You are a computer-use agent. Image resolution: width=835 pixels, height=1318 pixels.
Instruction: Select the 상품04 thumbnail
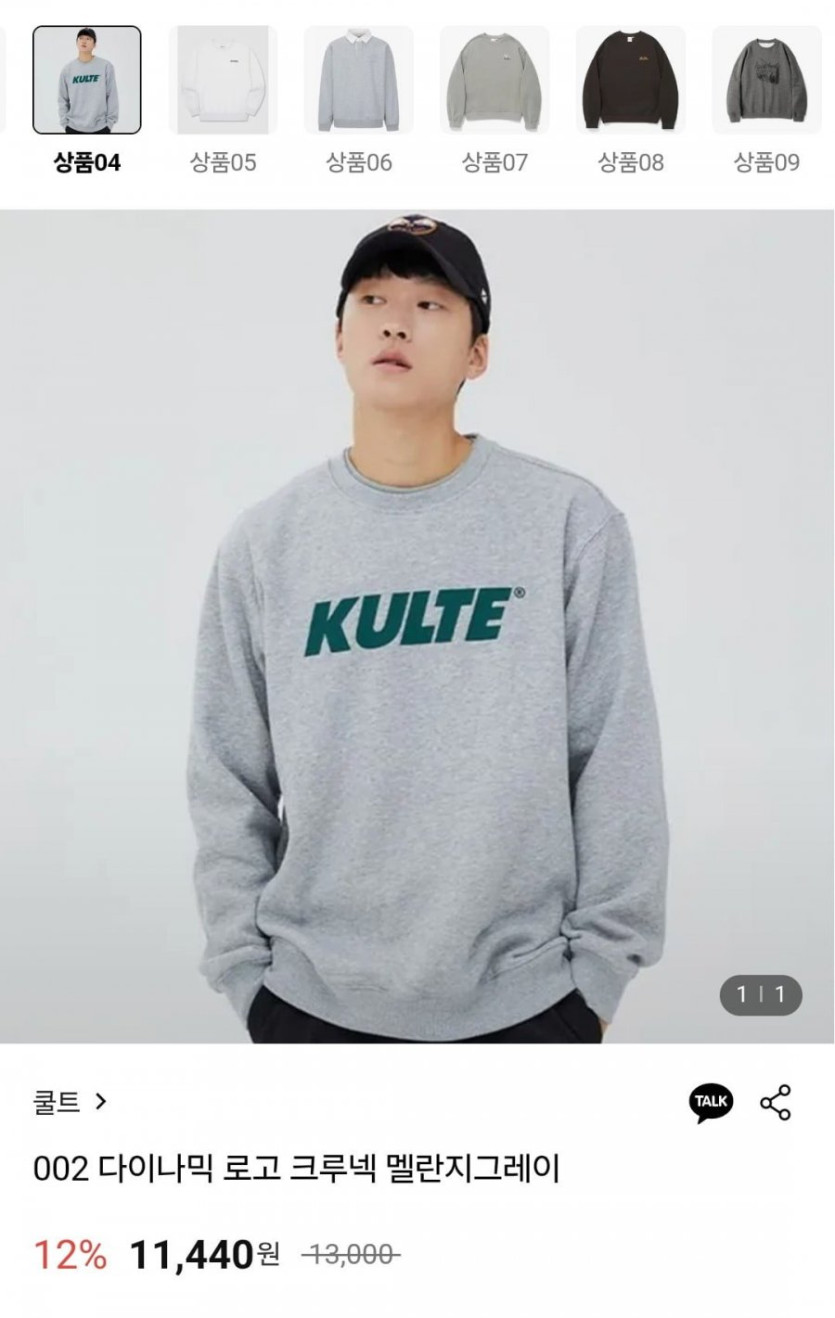87,80
